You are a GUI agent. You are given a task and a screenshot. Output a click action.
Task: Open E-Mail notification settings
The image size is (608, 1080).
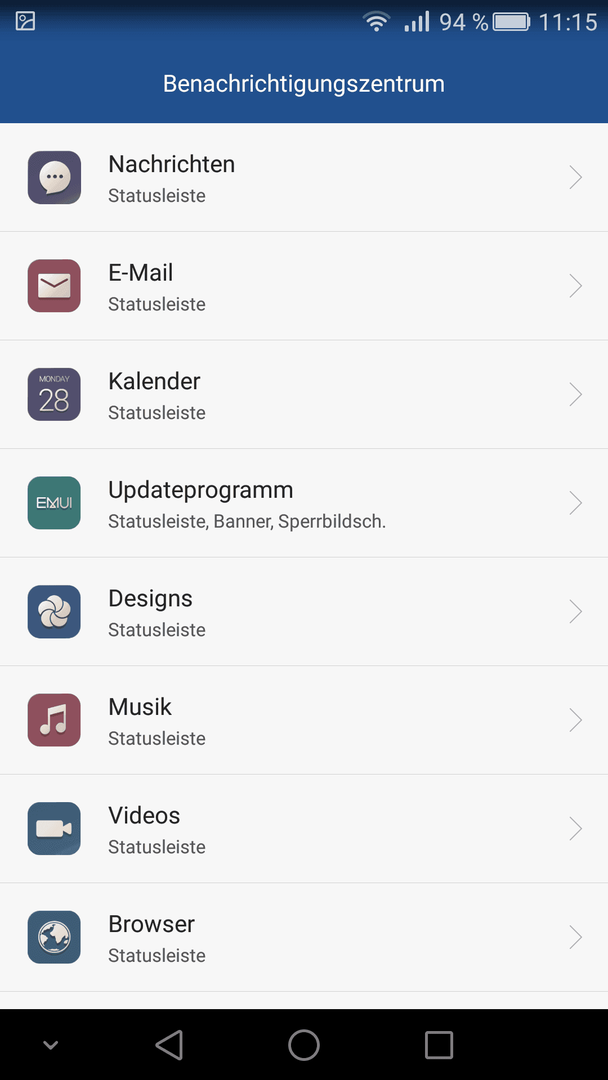pos(304,286)
